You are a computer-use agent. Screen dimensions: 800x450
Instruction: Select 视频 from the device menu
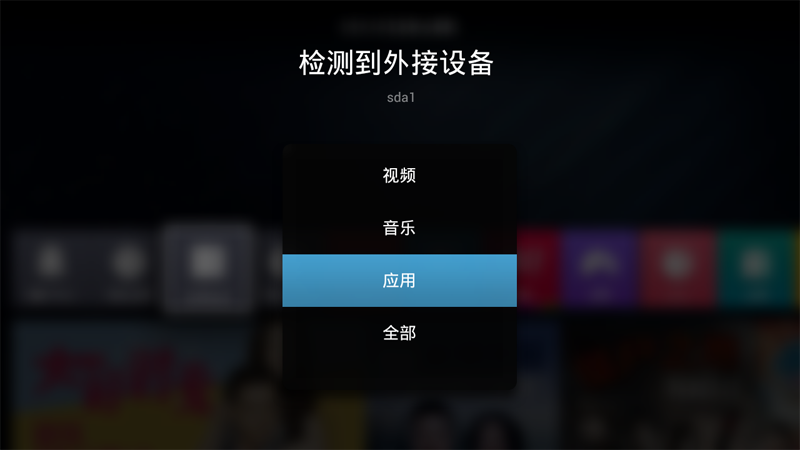[399, 176]
